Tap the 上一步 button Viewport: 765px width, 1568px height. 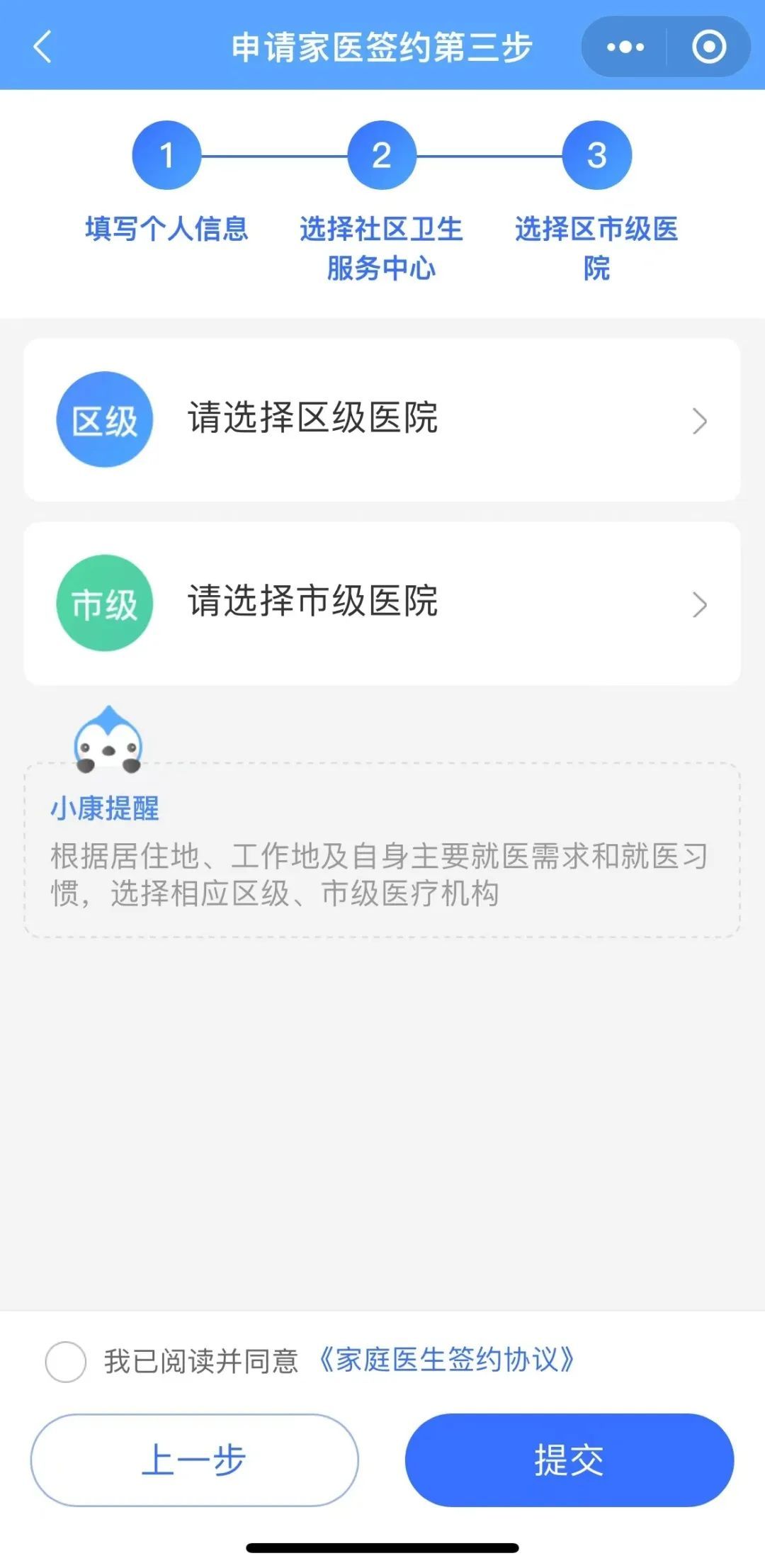pyautogui.click(x=194, y=1460)
